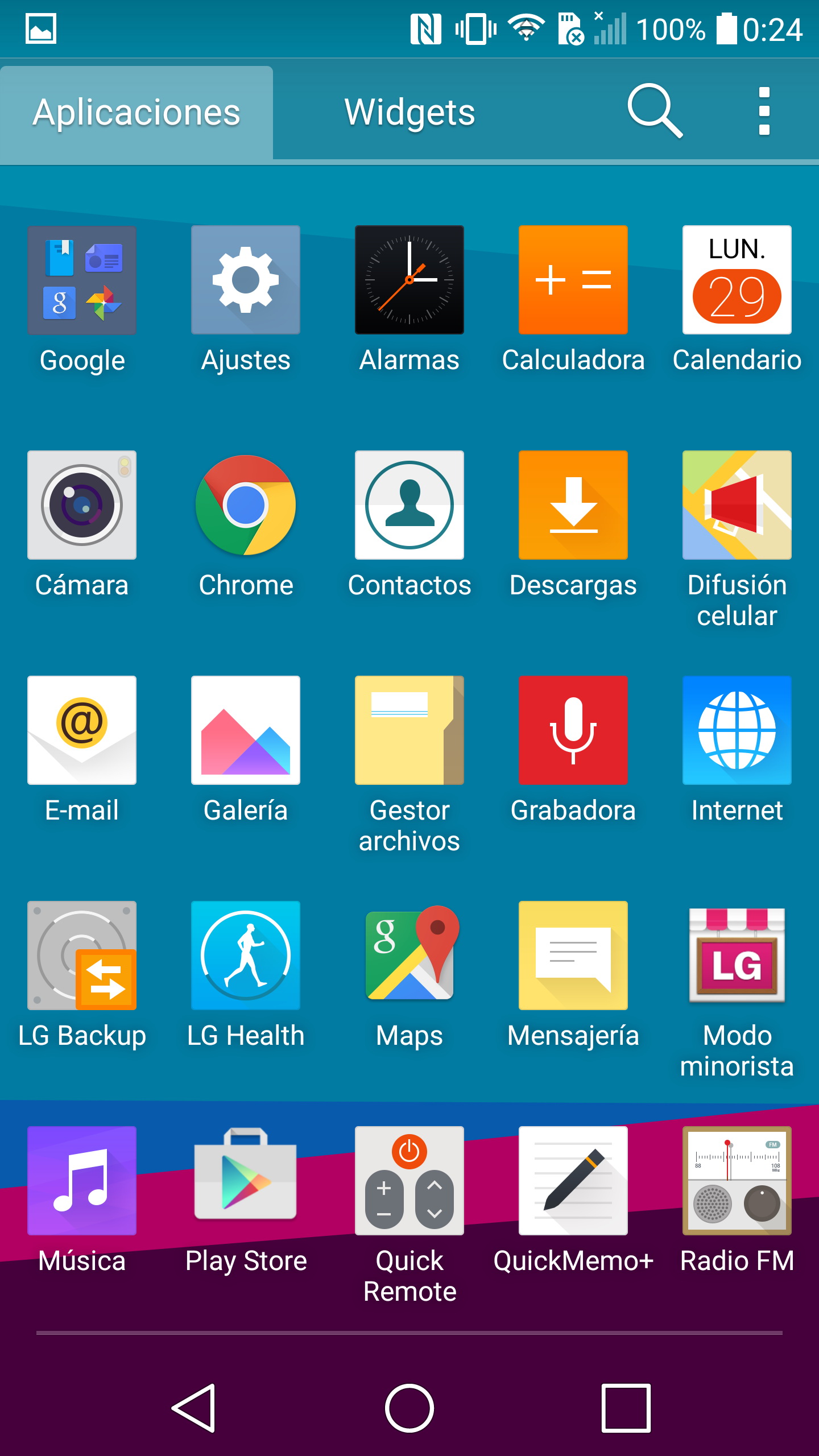Launch Chrome browser

[x=246, y=505]
